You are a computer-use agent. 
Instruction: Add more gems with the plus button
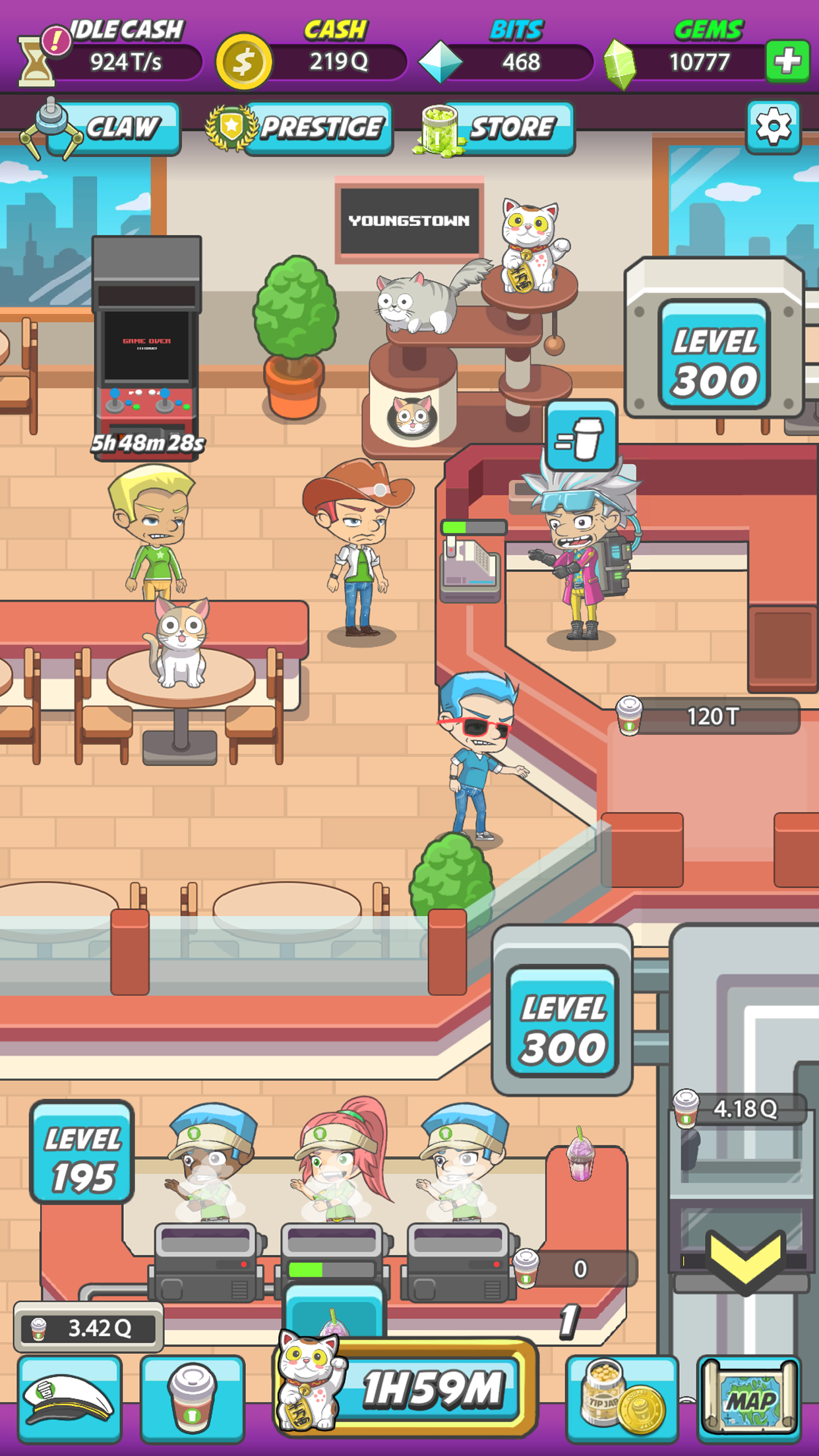(x=787, y=61)
